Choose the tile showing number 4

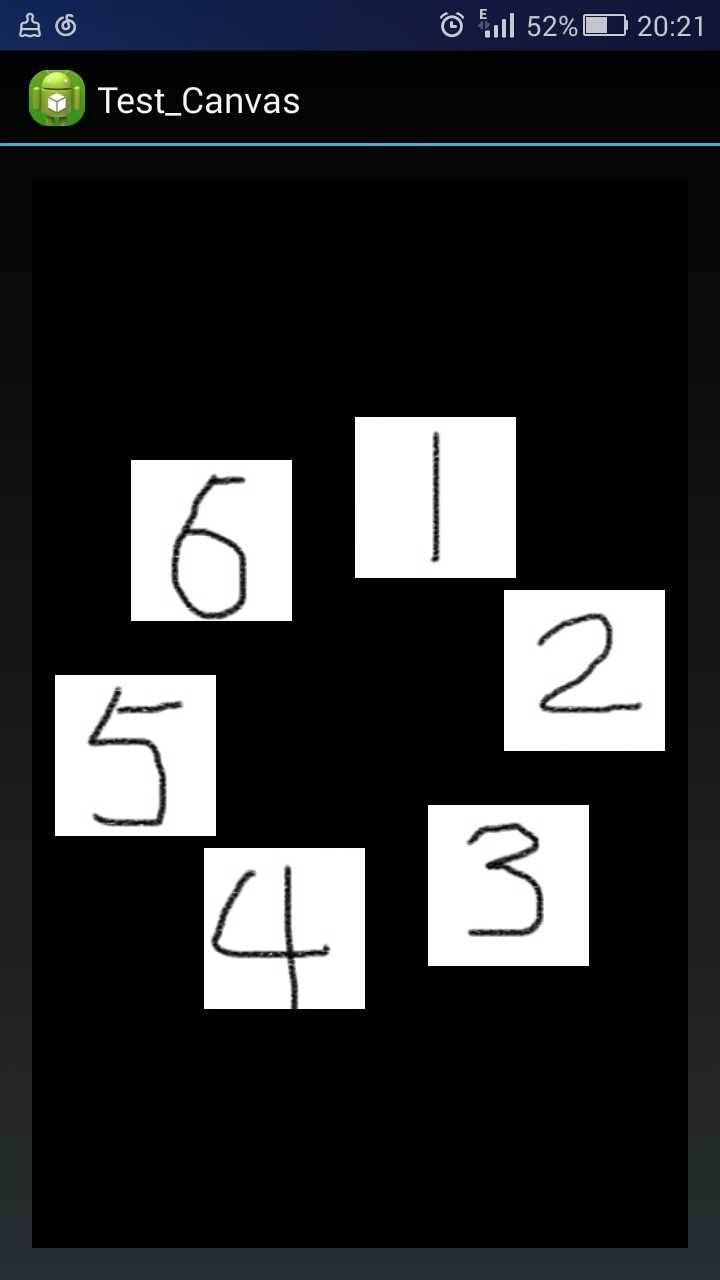click(x=284, y=928)
